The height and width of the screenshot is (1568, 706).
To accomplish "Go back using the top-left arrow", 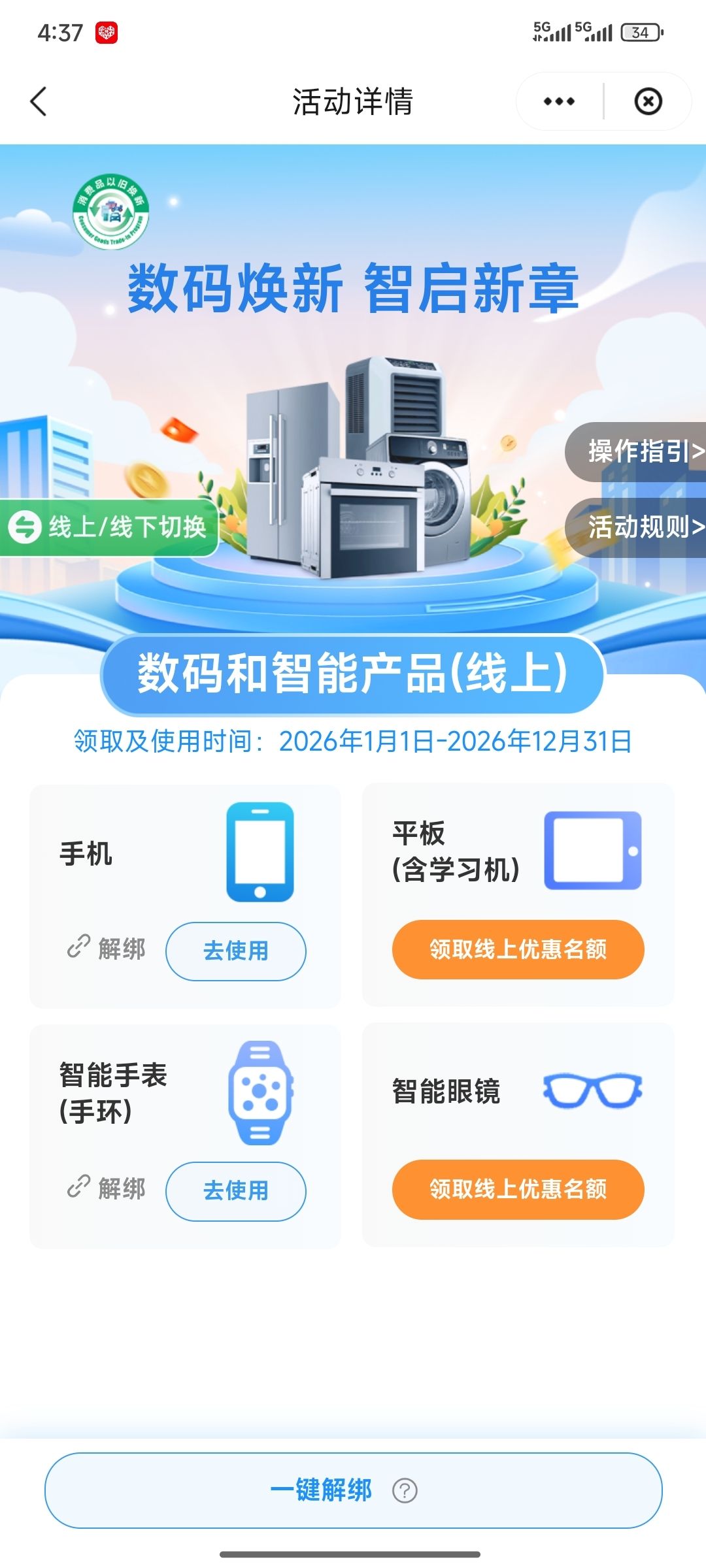I will point(39,101).
